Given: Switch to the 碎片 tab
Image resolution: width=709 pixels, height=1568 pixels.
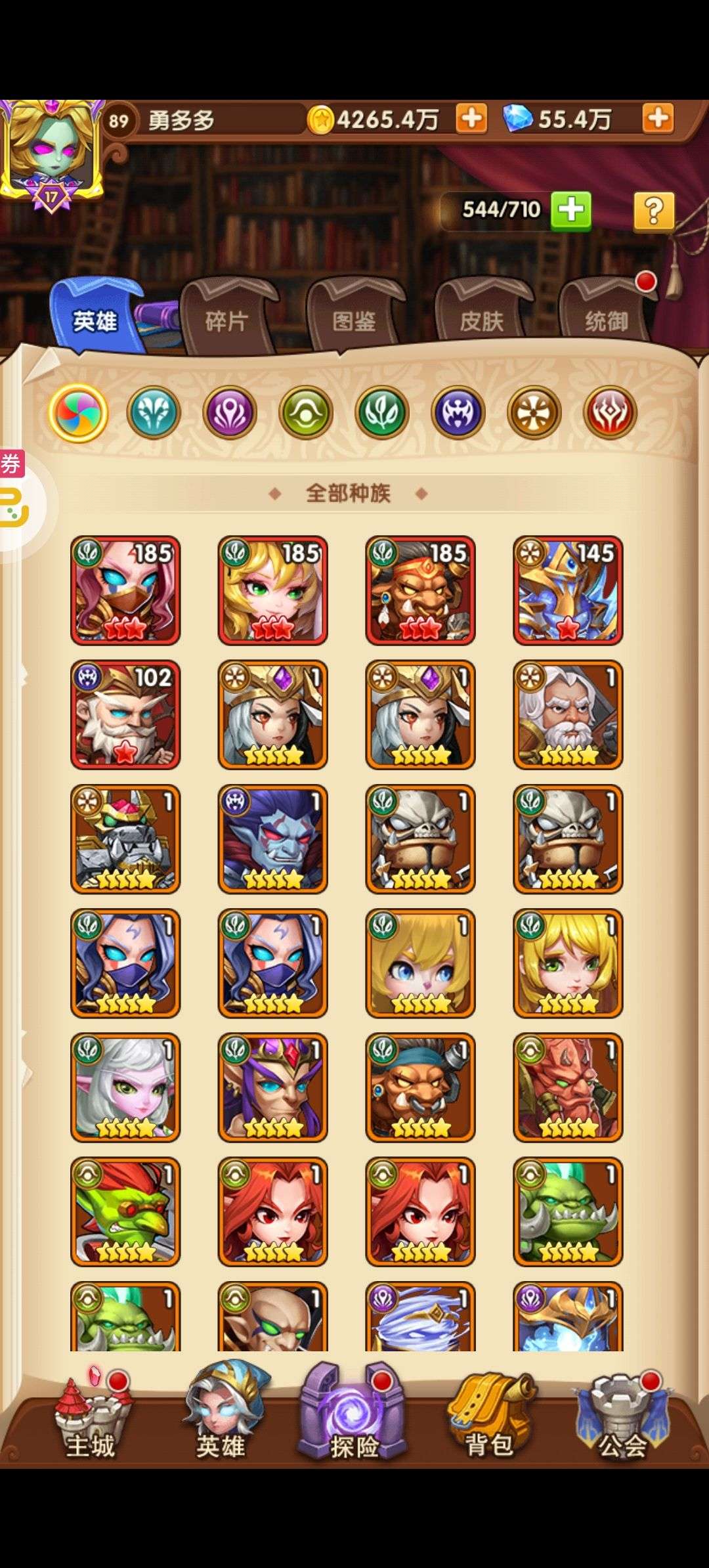Looking at the screenshot, I should coord(226,321).
